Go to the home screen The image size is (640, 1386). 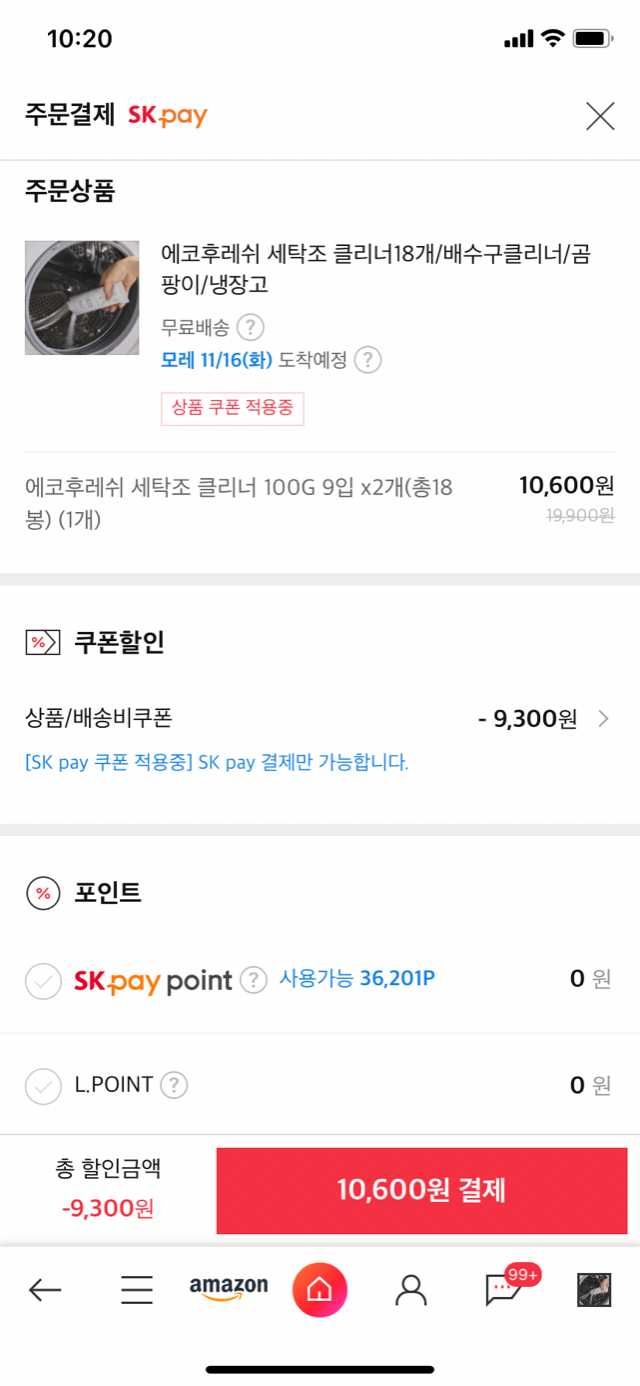(320, 1290)
